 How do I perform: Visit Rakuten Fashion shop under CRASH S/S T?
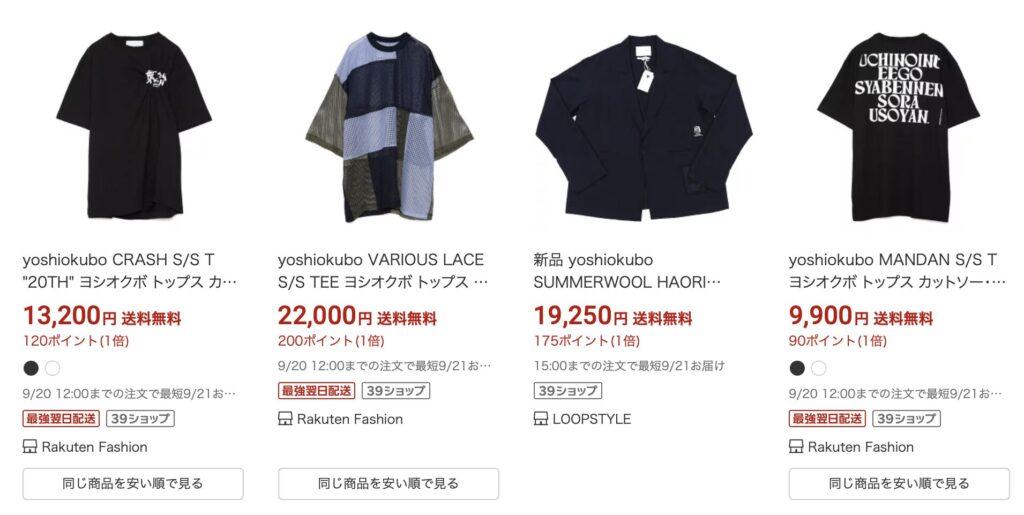coord(93,447)
